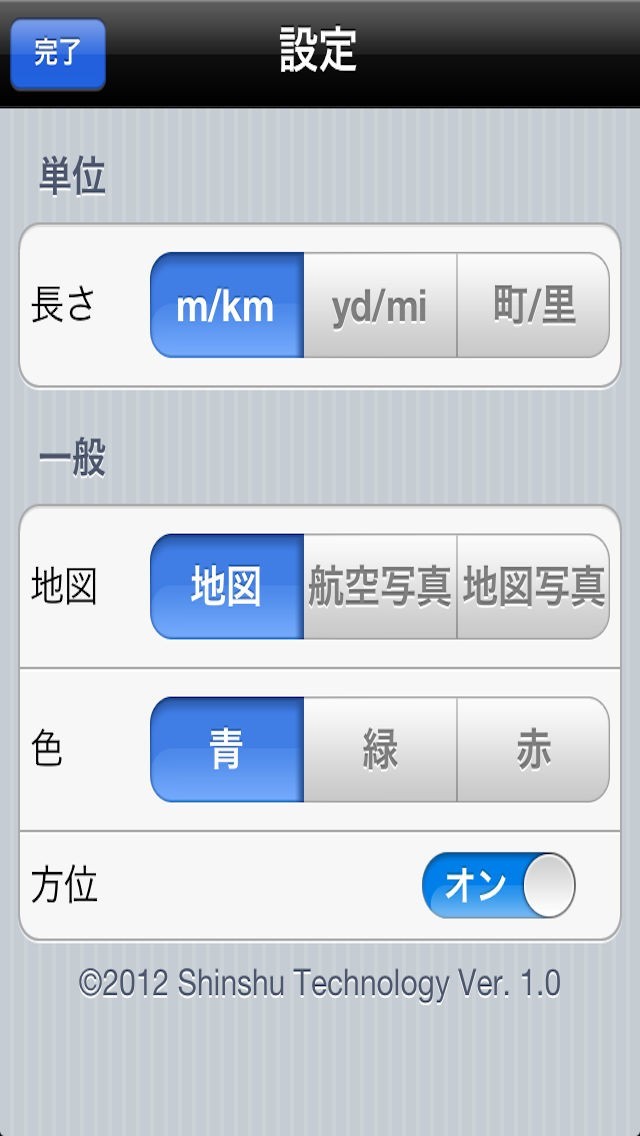Screen dimensions: 640x1136
Task: Tap the 完了 done button
Action: pos(57,54)
